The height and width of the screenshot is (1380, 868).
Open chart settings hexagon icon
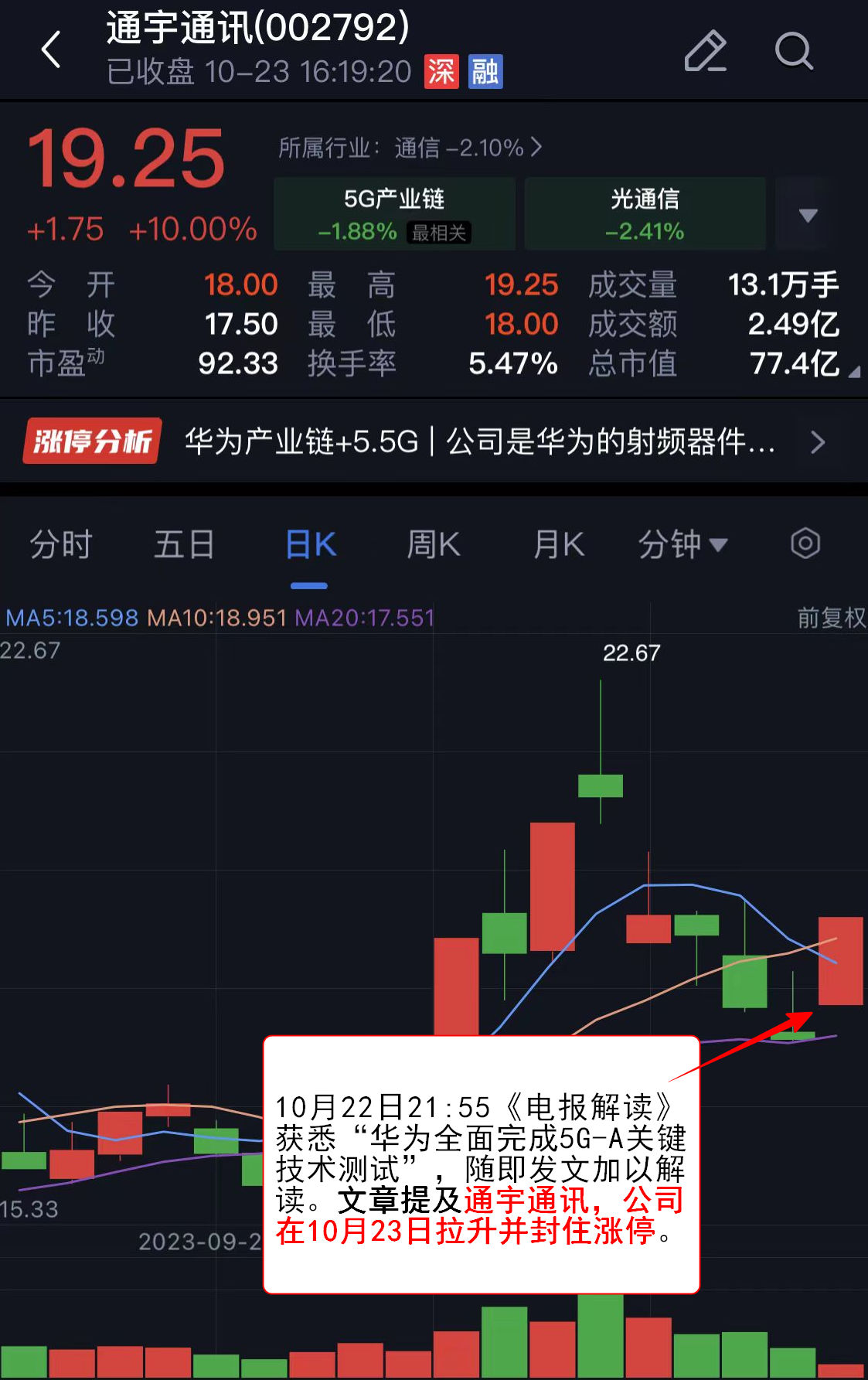(x=805, y=543)
